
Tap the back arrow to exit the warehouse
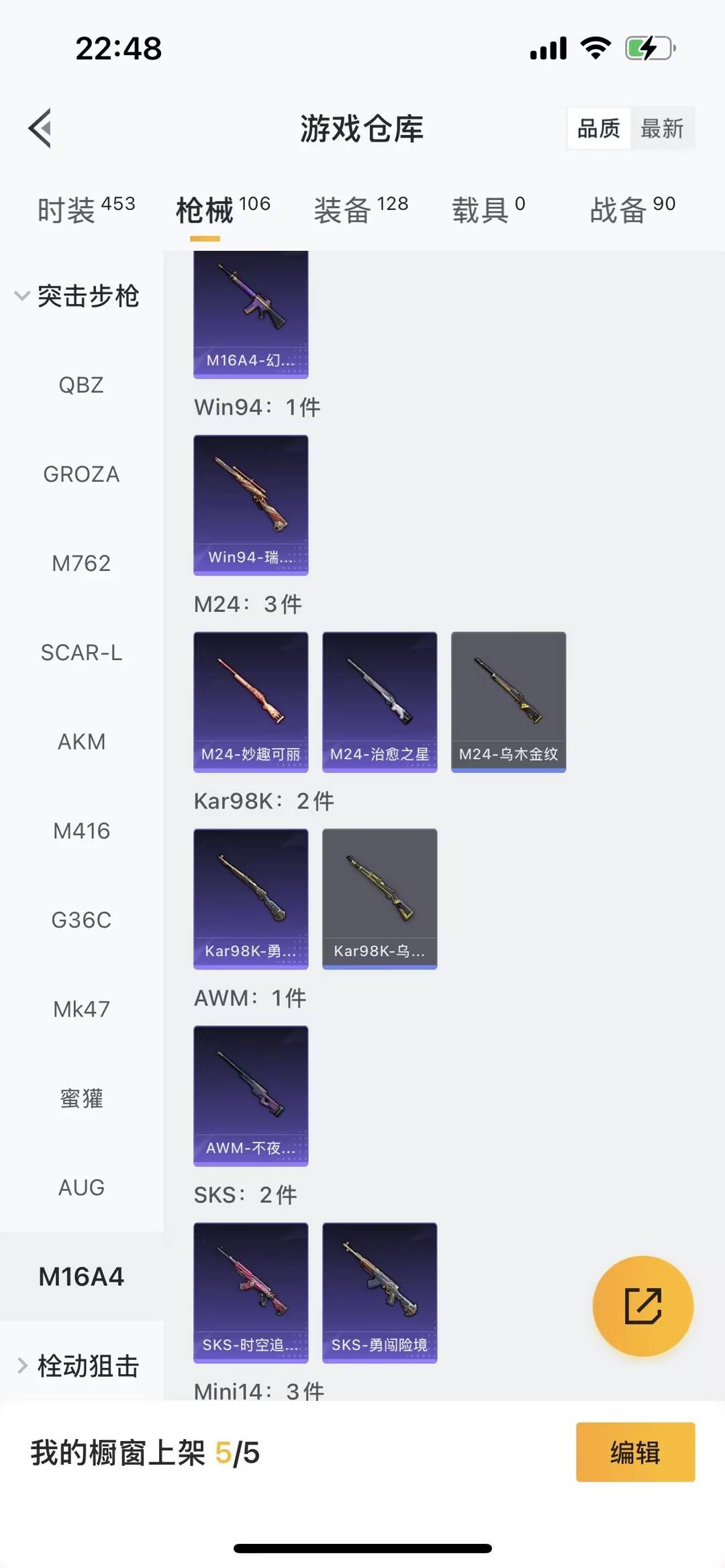click(x=40, y=128)
